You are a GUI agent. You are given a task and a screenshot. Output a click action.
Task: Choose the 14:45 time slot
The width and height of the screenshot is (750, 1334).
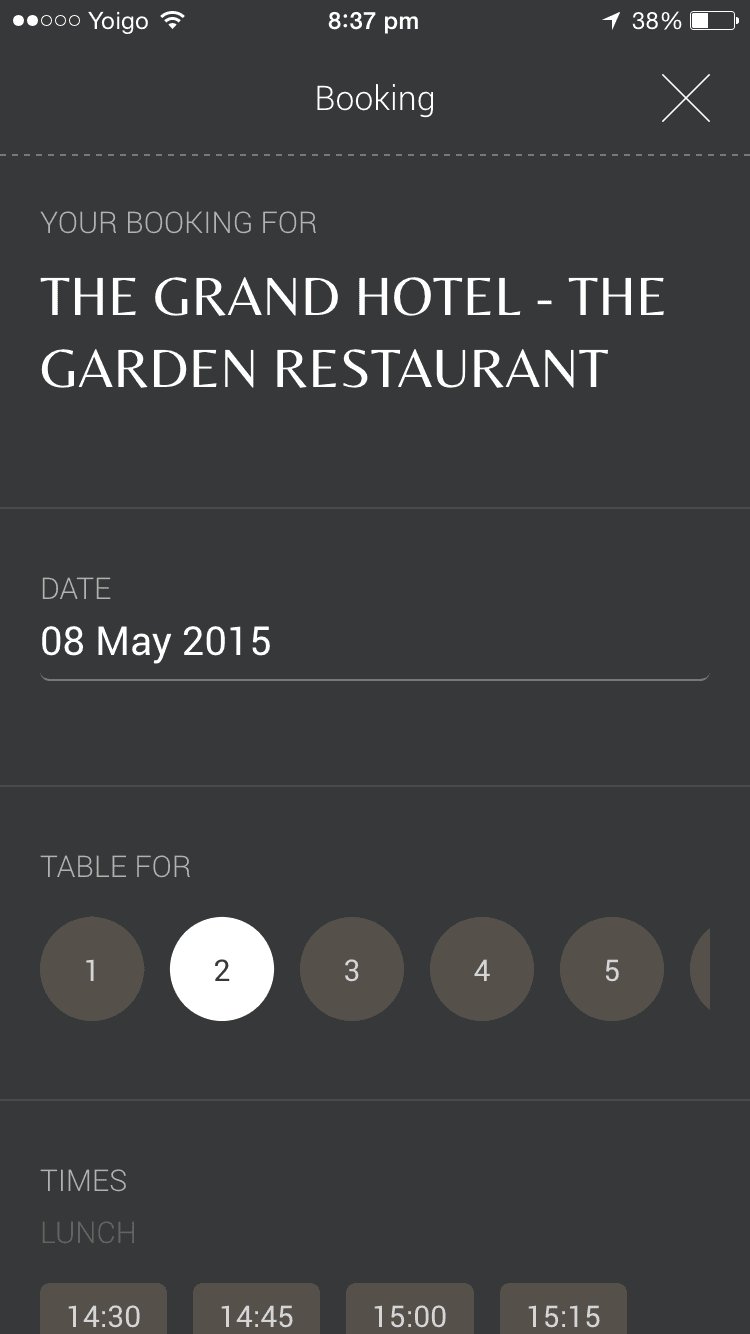pos(257,1309)
